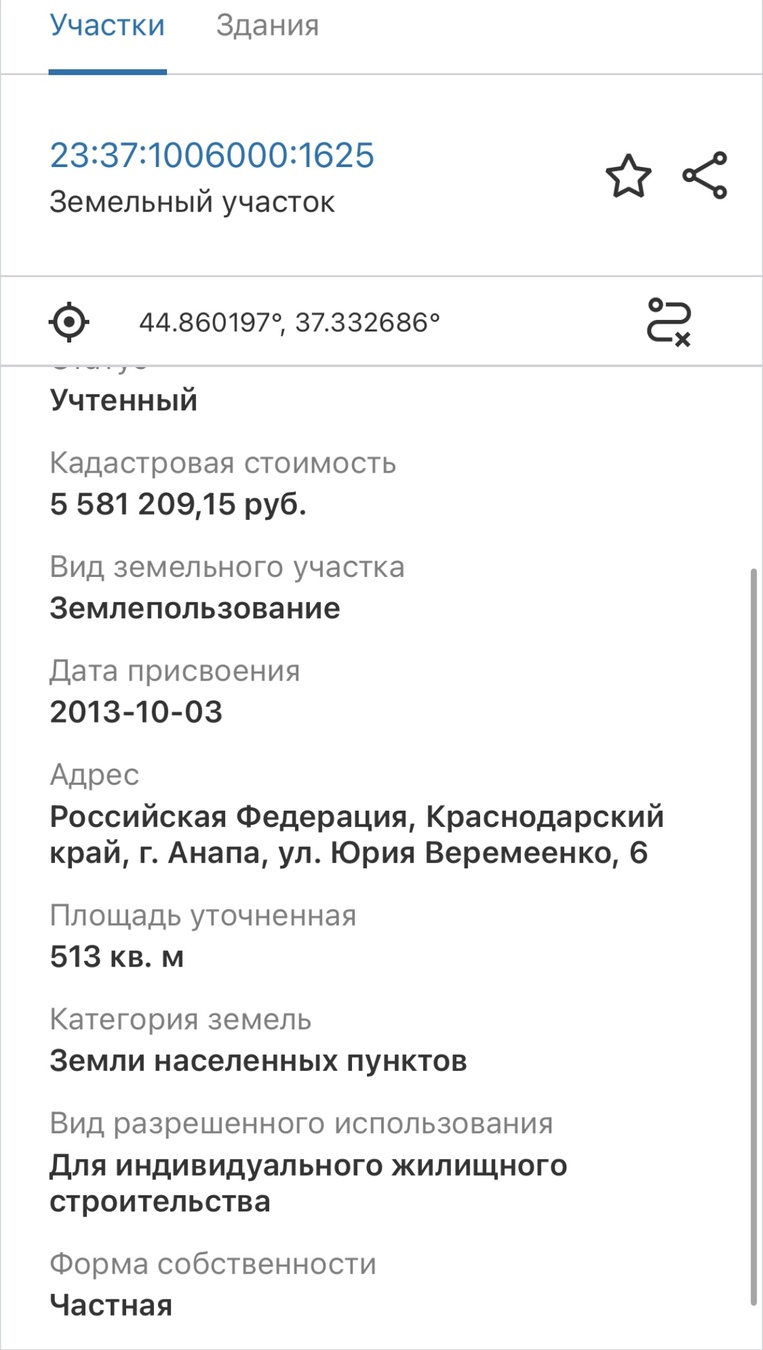Tap the route clear icon

pos(669,322)
